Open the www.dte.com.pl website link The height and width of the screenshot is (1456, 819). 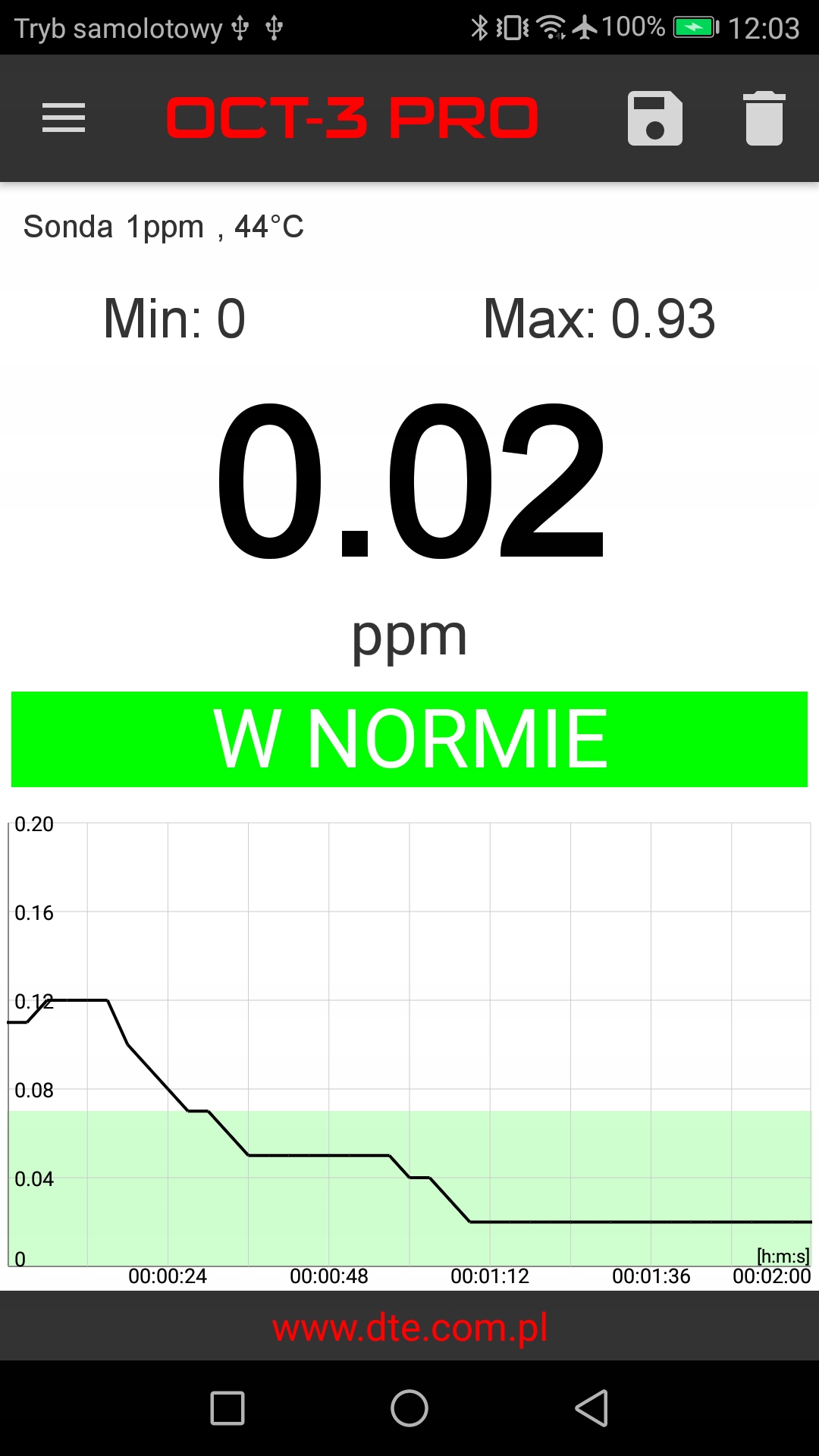click(x=409, y=1327)
